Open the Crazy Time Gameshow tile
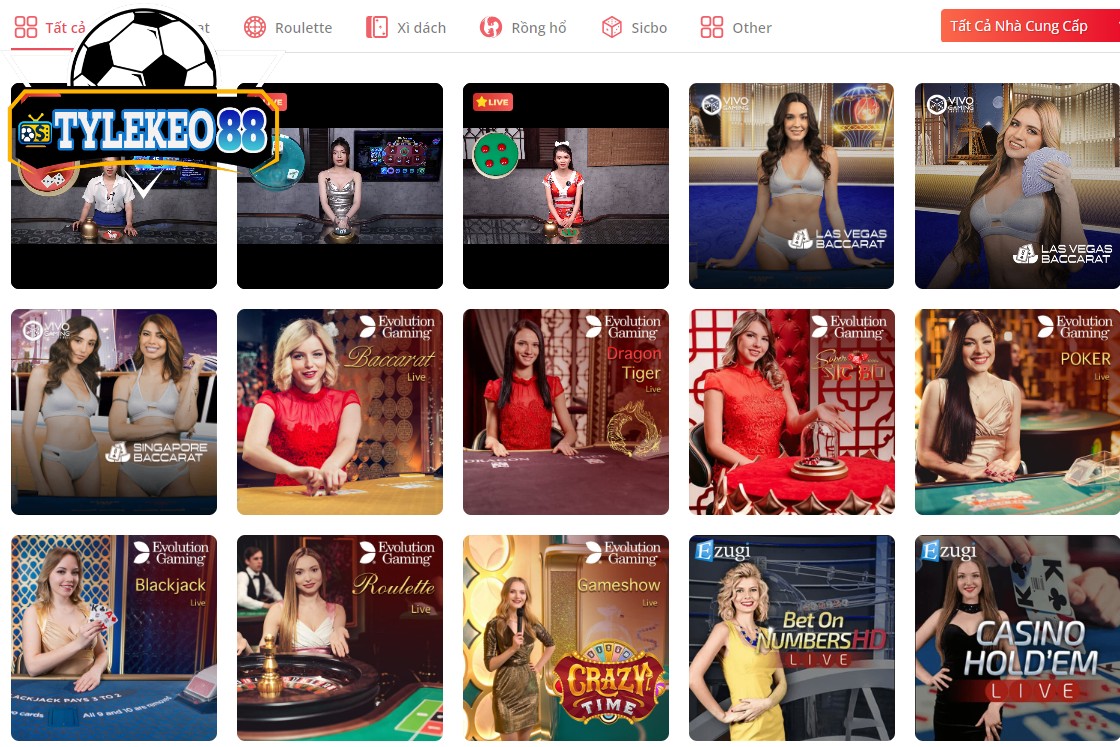 tap(566, 638)
